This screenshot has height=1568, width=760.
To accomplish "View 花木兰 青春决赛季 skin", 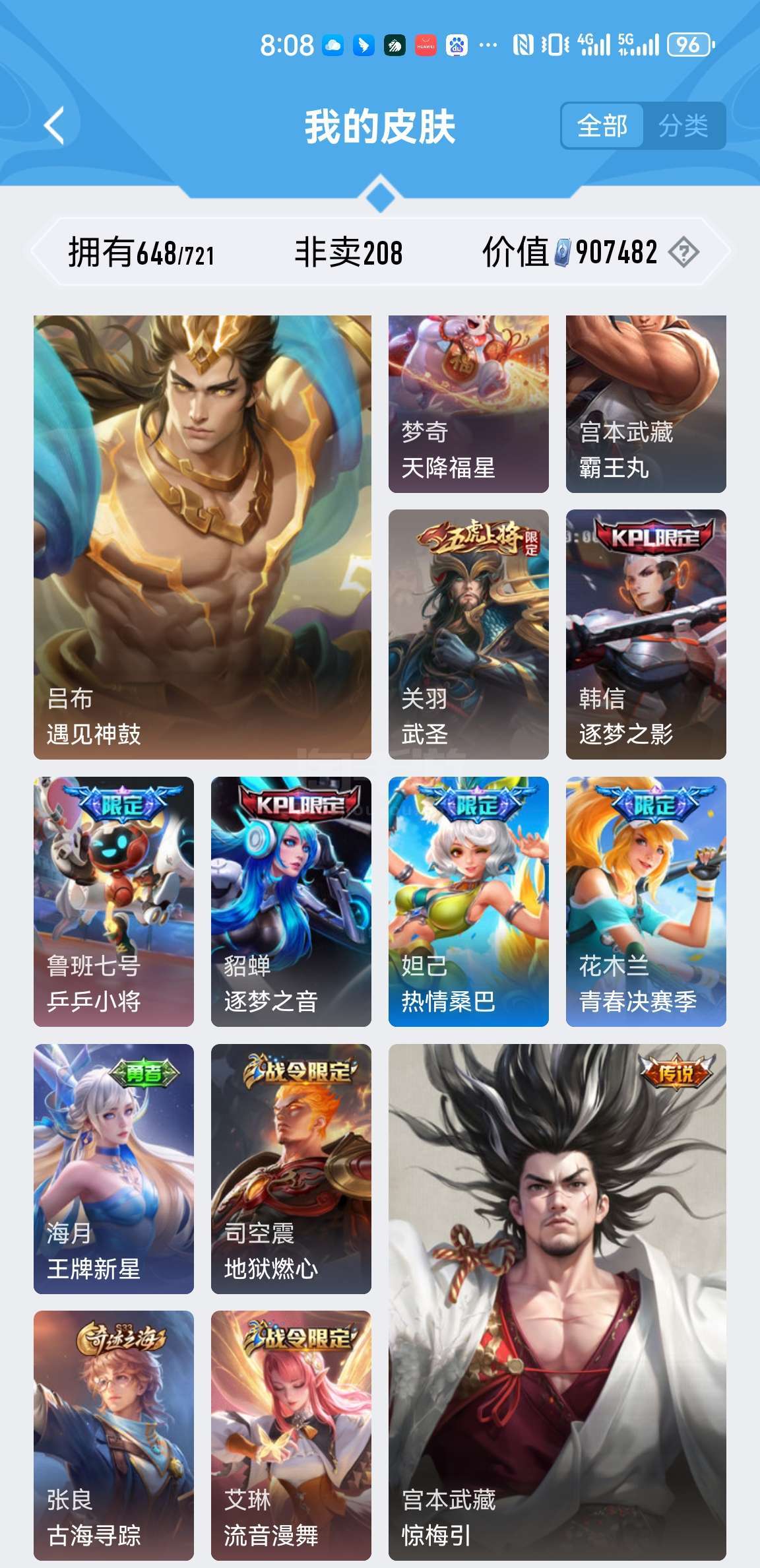I will 646,901.
